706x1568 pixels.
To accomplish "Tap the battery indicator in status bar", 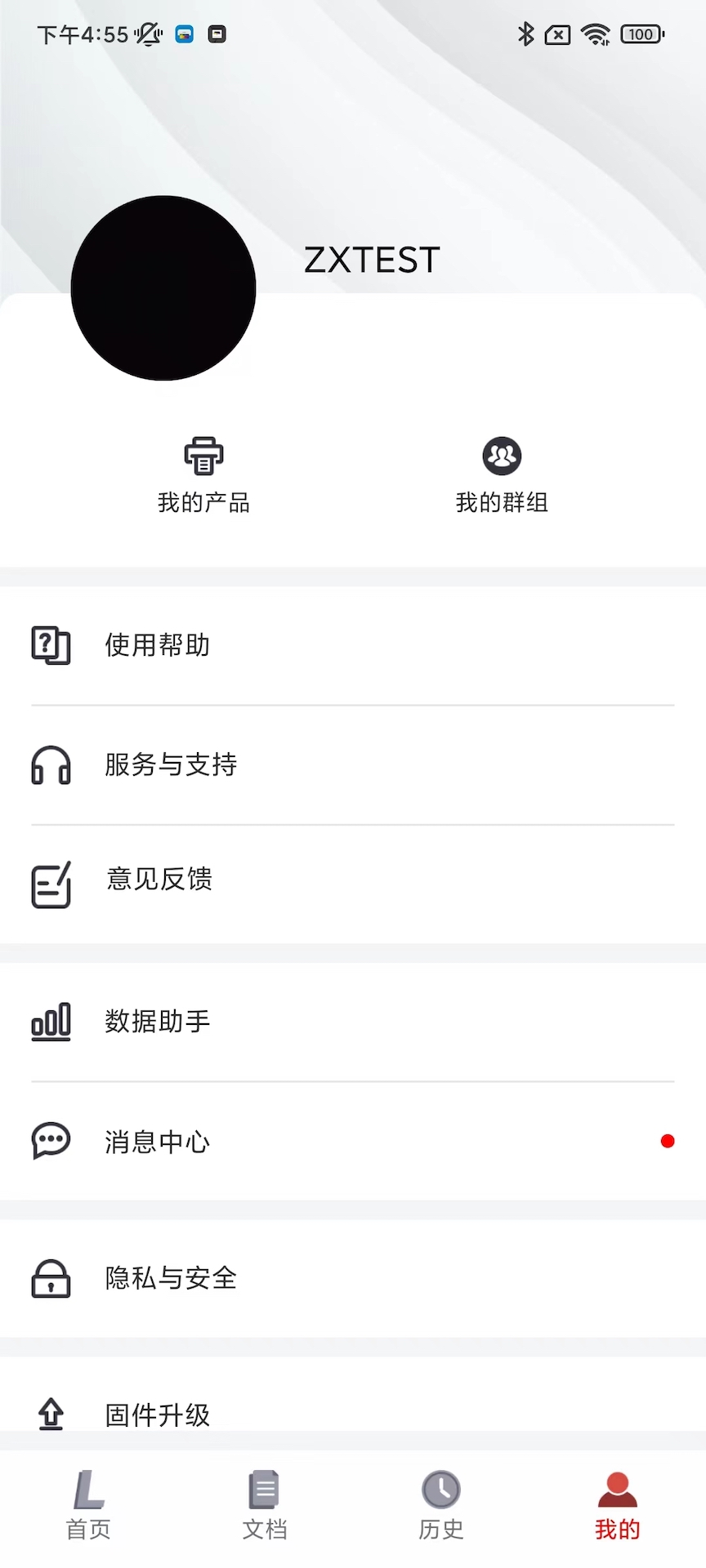I will [641, 34].
